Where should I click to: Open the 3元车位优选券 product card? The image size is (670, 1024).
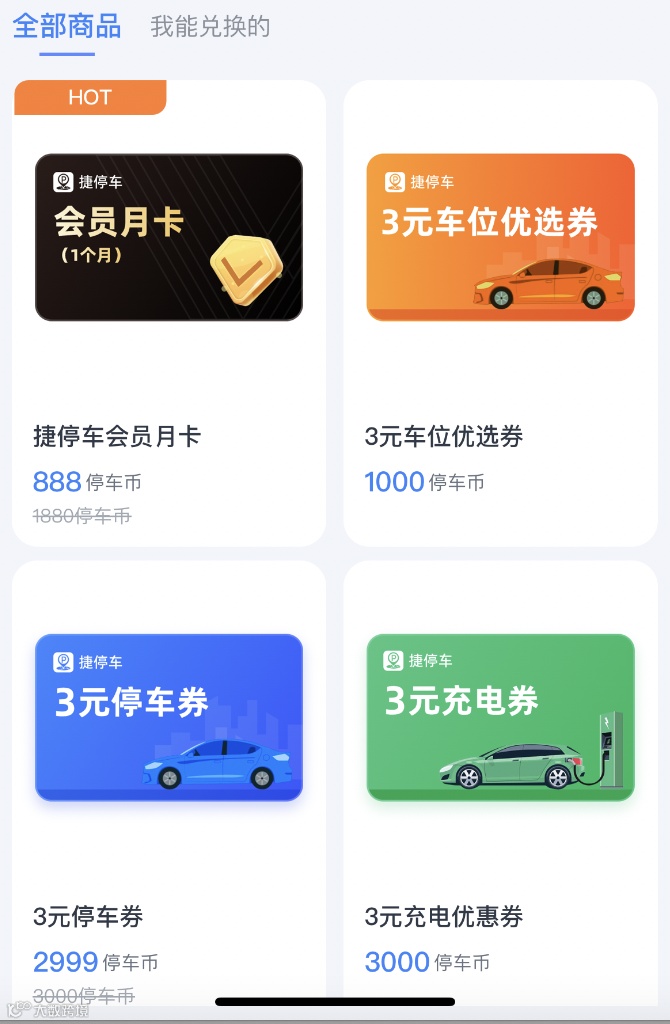coord(500,313)
